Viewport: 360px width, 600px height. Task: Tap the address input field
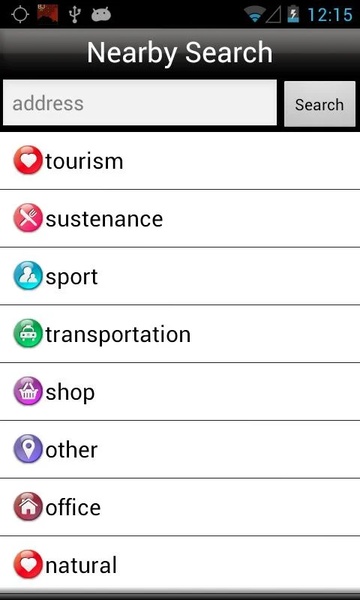(140, 103)
